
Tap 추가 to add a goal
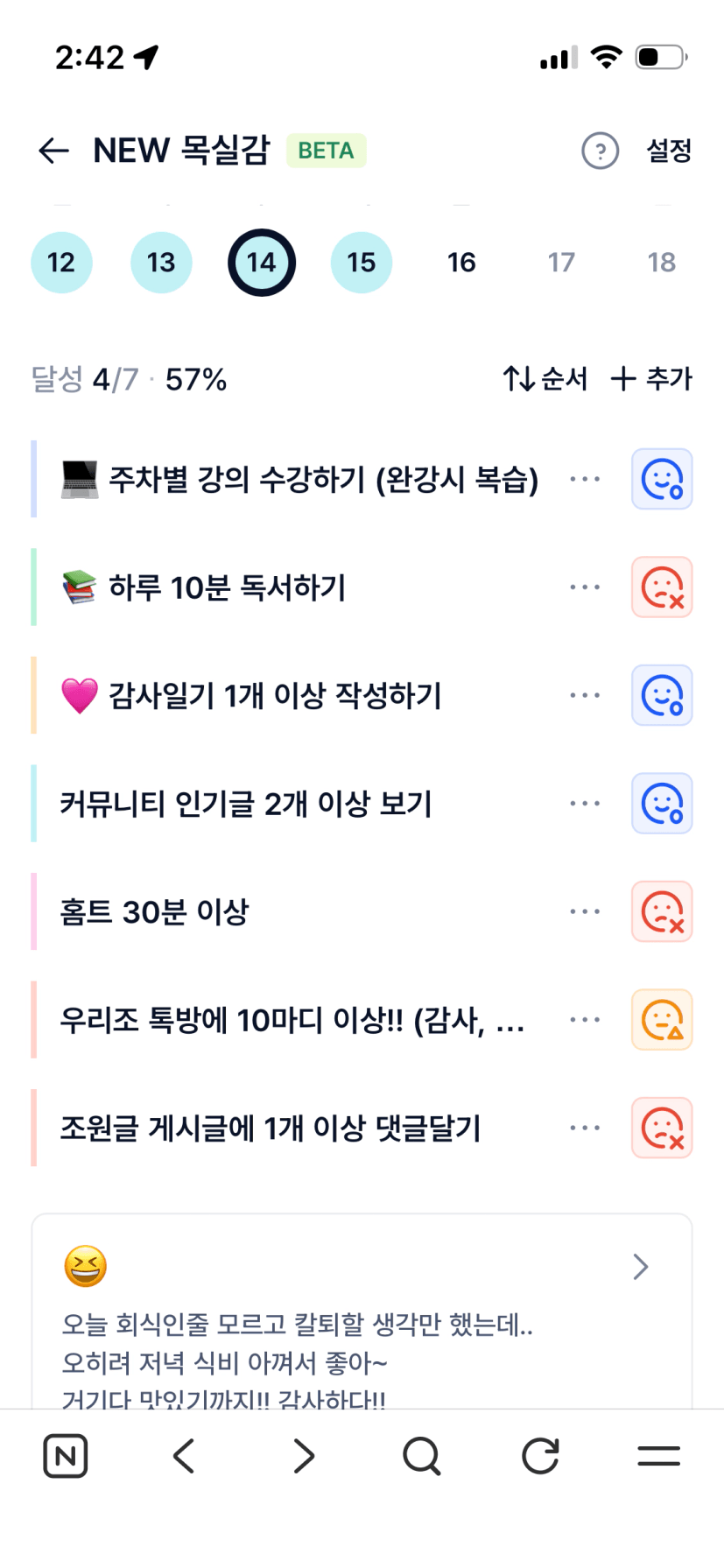point(651,379)
